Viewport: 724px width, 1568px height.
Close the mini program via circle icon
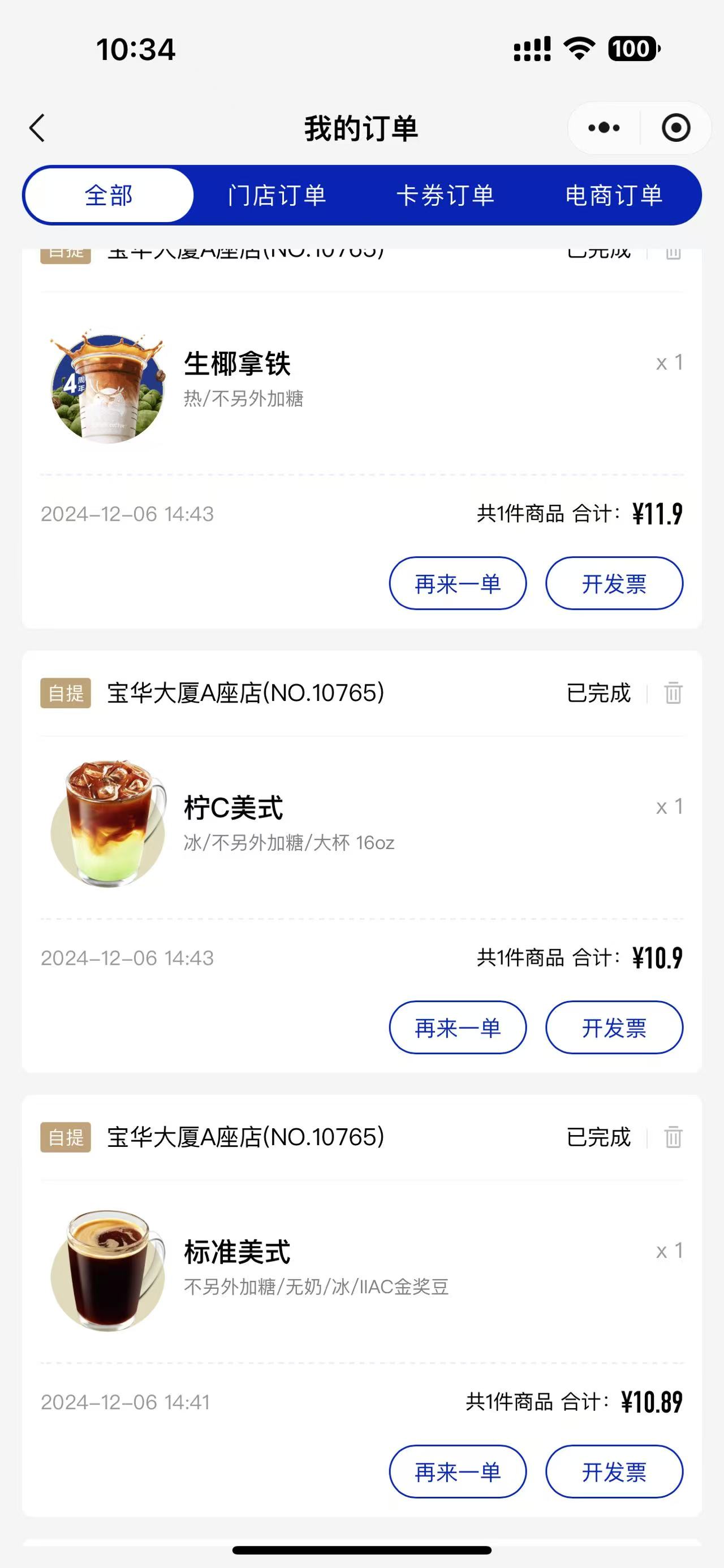675,128
